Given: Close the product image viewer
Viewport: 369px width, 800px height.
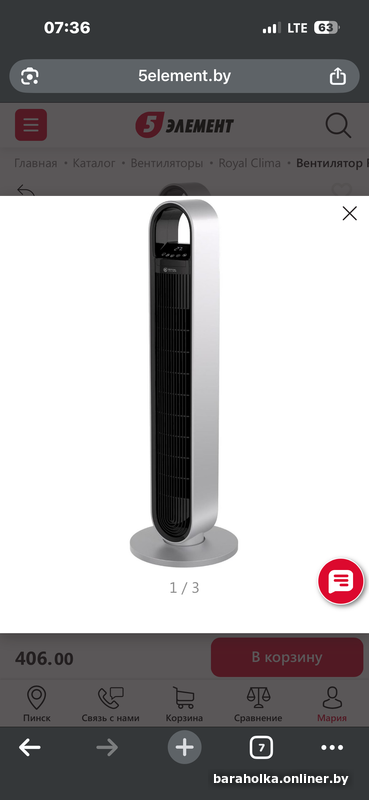Looking at the screenshot, I should point(350,213).
